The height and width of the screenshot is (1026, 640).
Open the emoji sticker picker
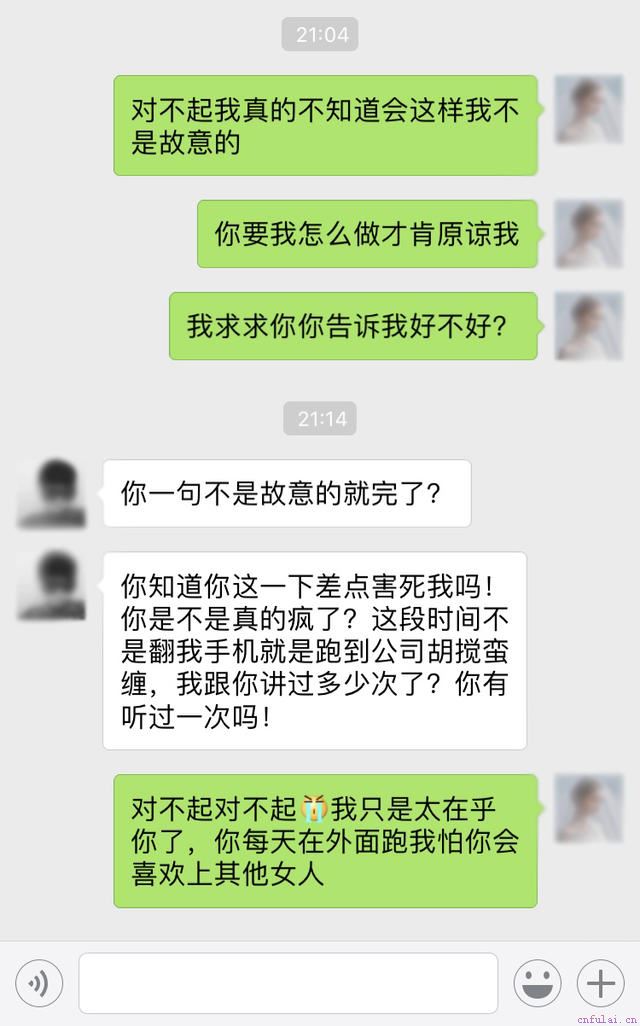coord(538,983)
